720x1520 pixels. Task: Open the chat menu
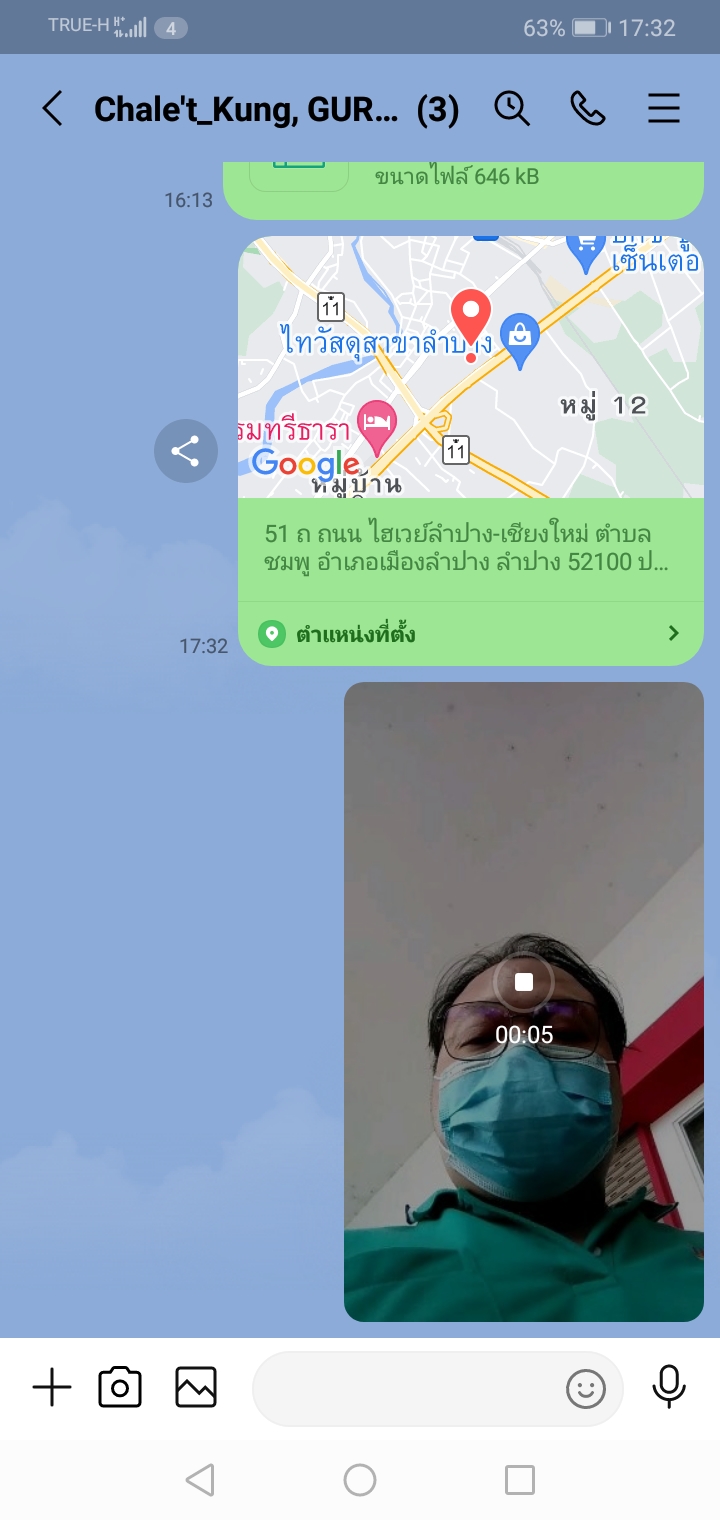tap(664, 108)
